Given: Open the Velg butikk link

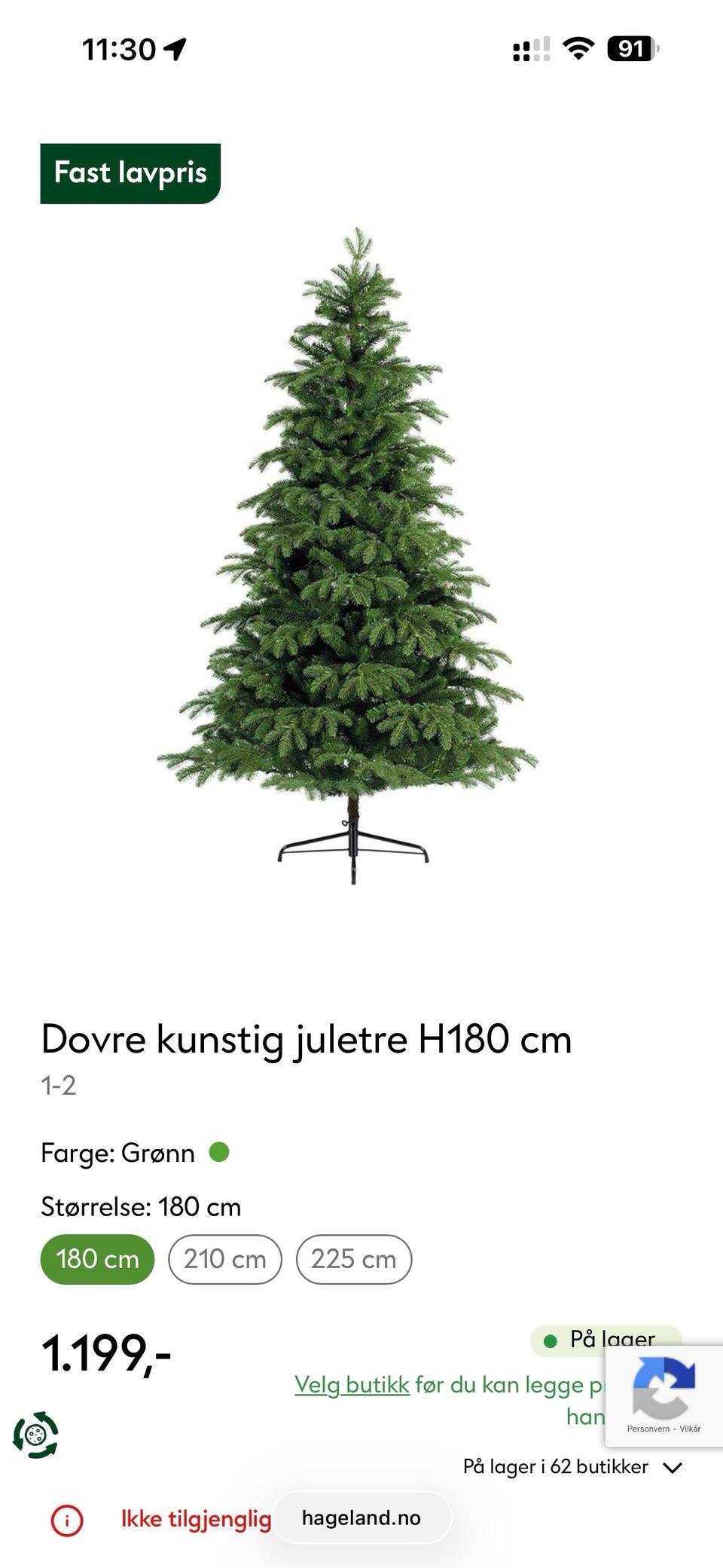Looking at the screenshot, I should [352, 1384].
